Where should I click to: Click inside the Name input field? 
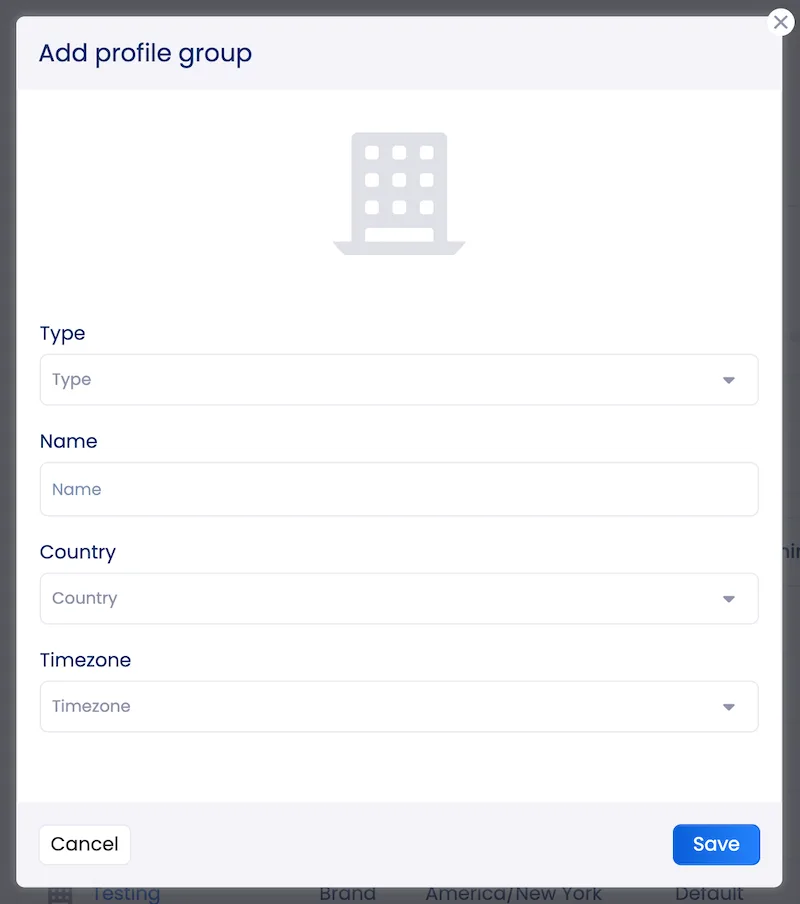tap(399, 489)
